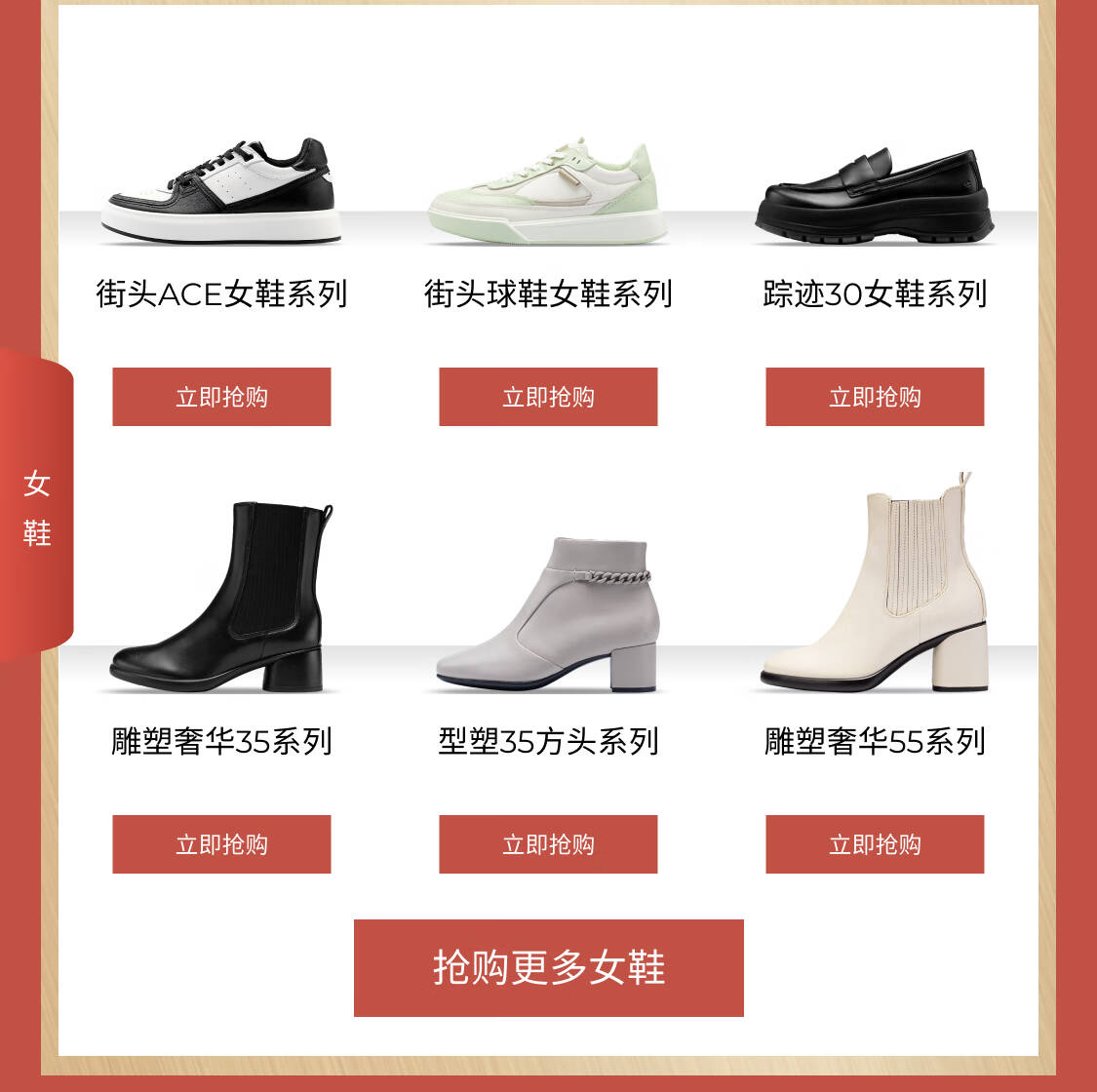Tap 立即抢购 under 街头球鞋女鞋系列
1097x1092 pixels.
[548, 397]
